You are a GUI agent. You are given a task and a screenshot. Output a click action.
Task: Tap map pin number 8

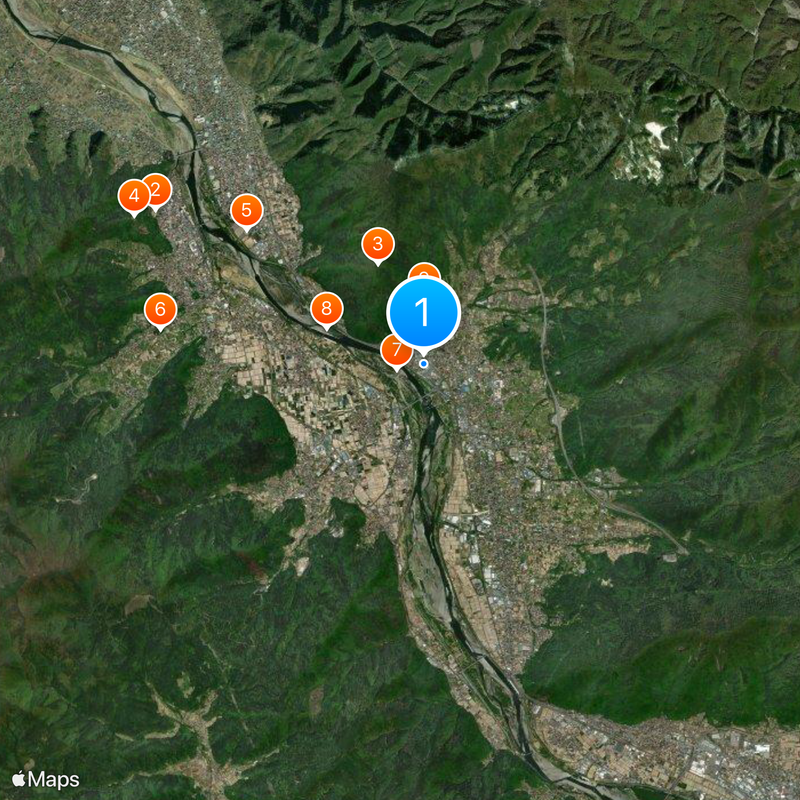326,309
